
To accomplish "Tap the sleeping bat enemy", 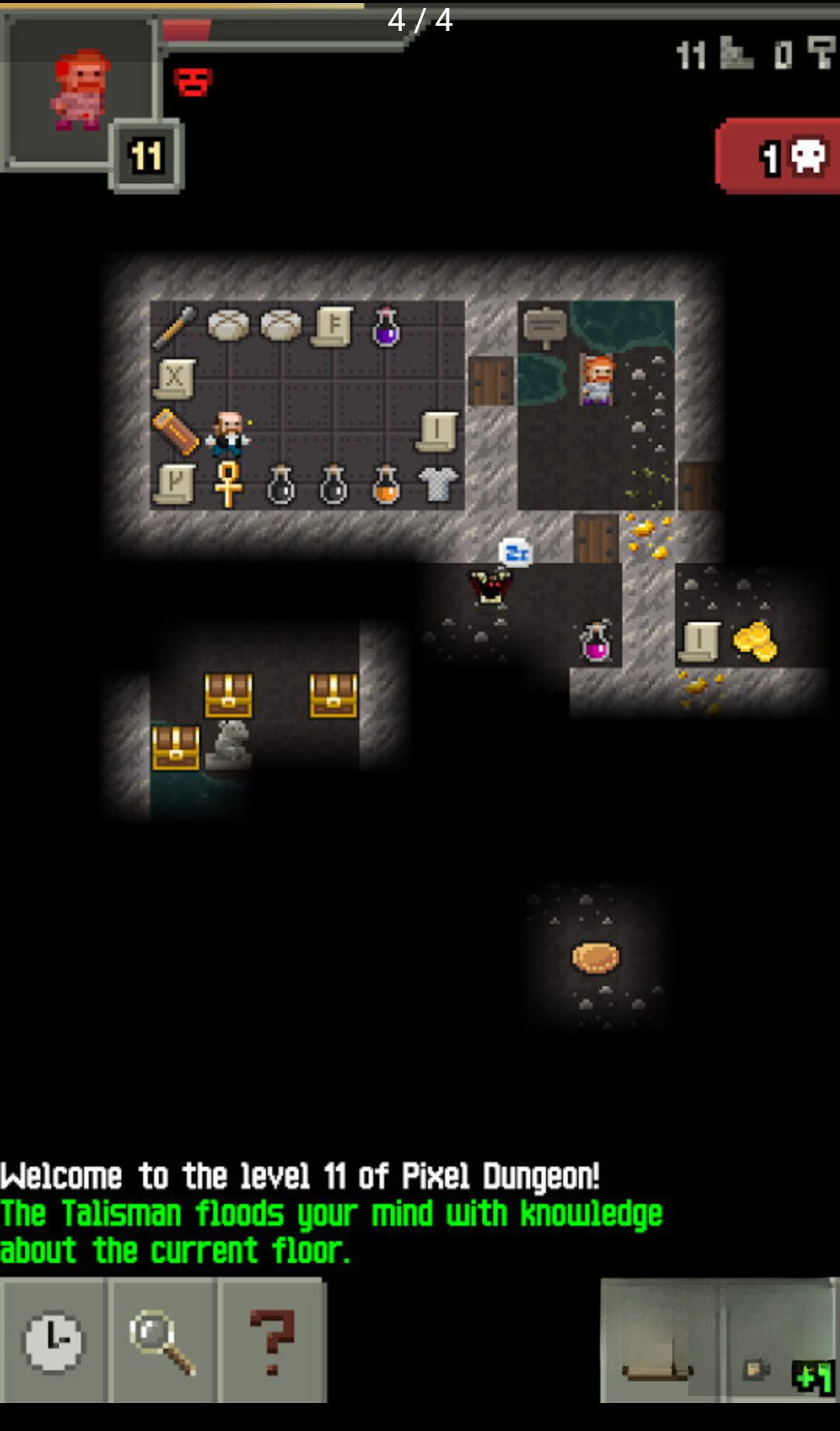I will click(490, 586).
